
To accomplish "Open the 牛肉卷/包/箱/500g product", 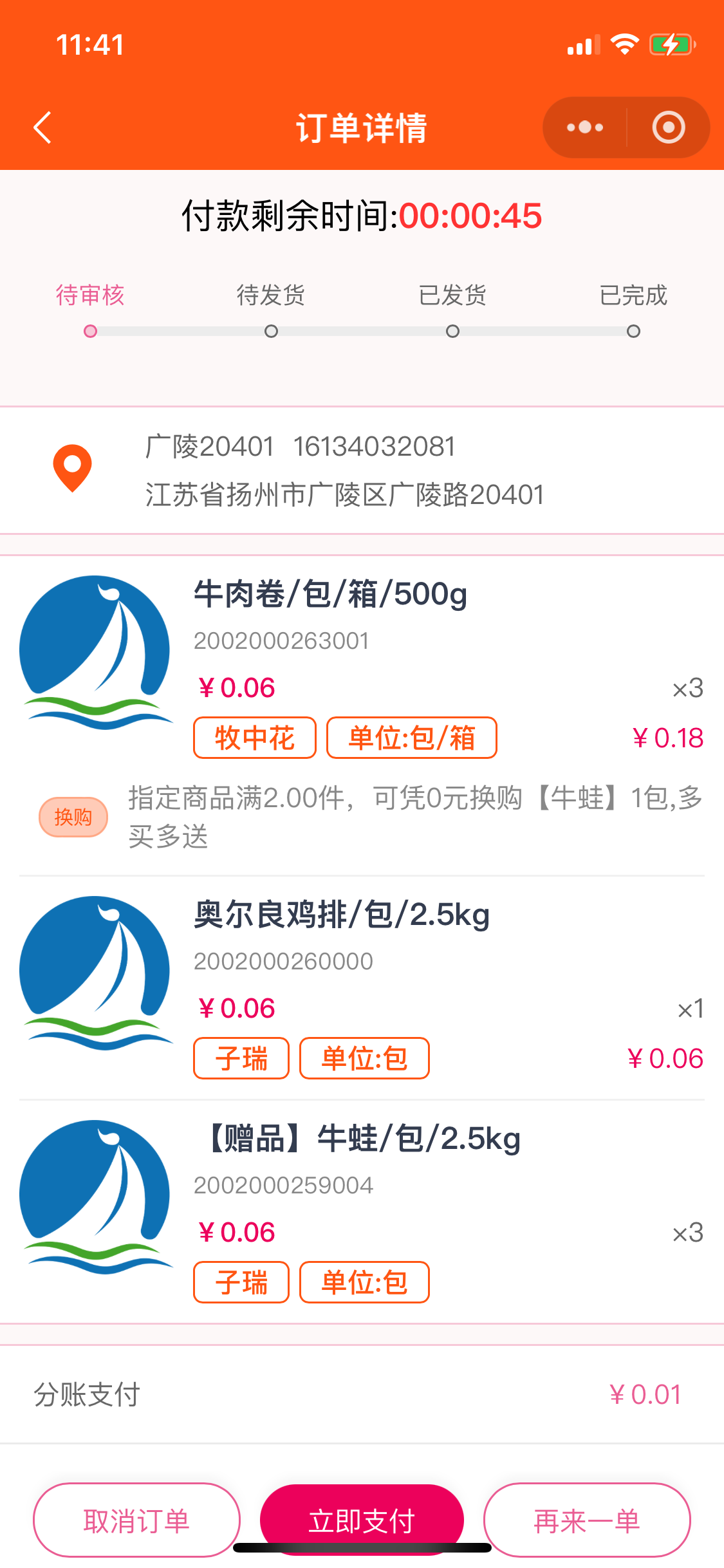I will [x=331, y=594].
